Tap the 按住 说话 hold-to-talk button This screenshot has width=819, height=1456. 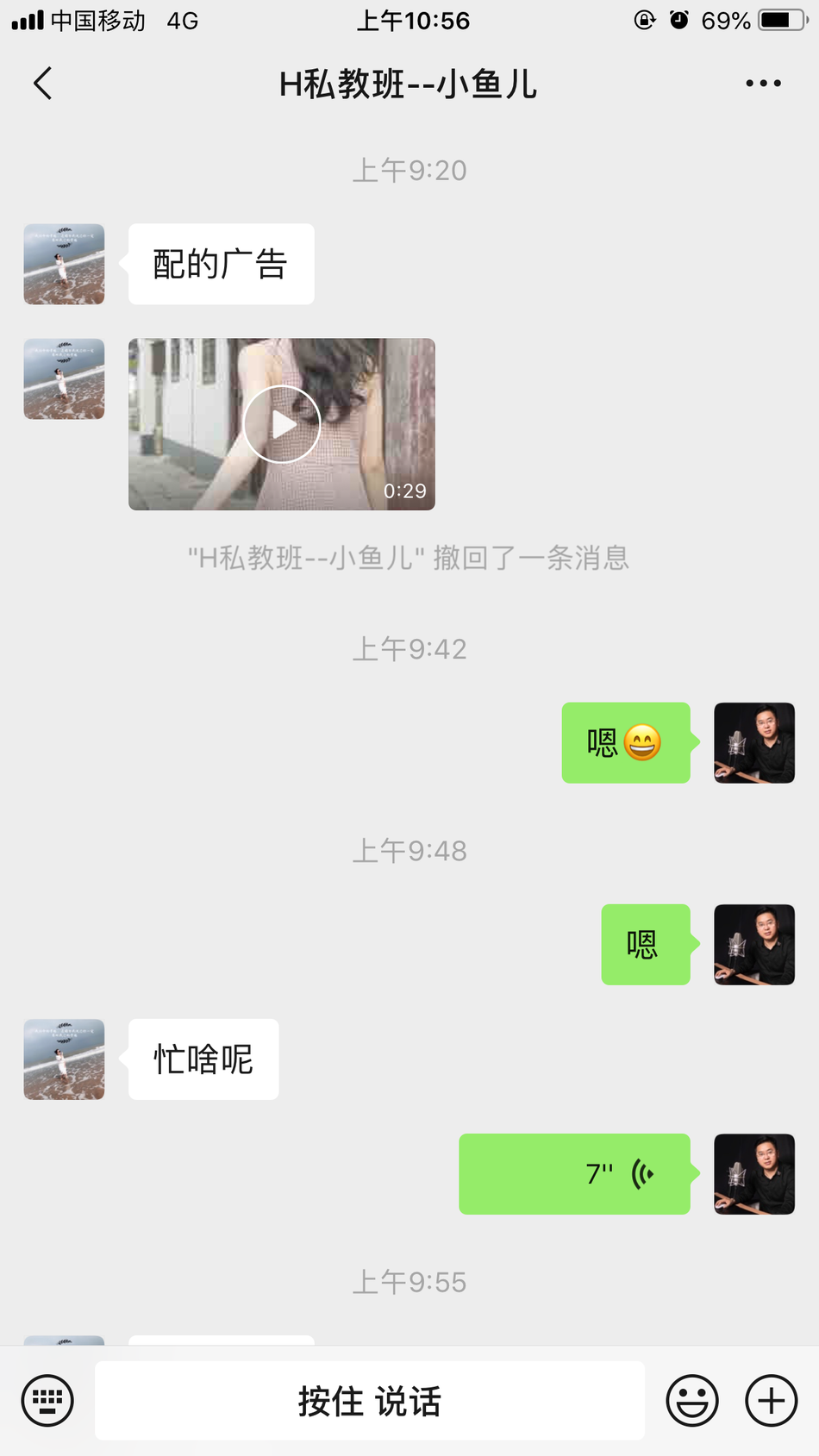370,1400
